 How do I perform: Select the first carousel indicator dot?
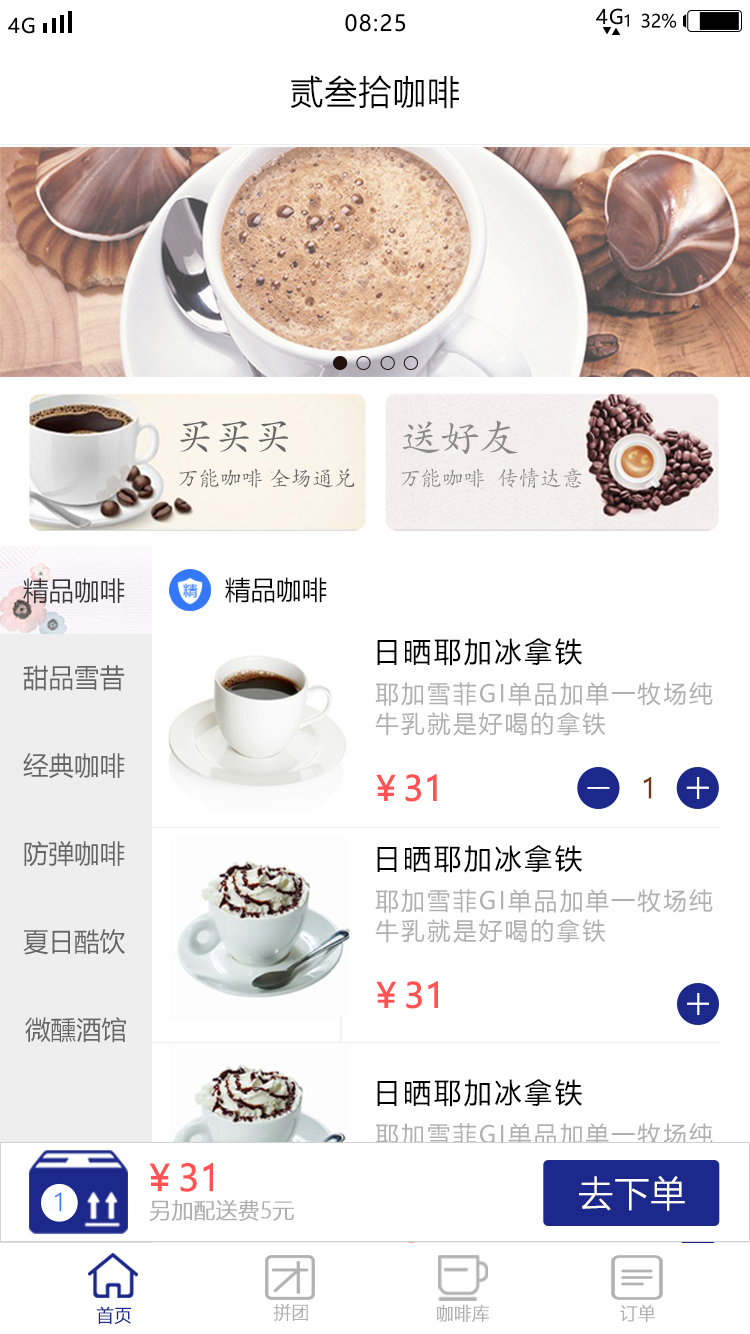(339, 363)
